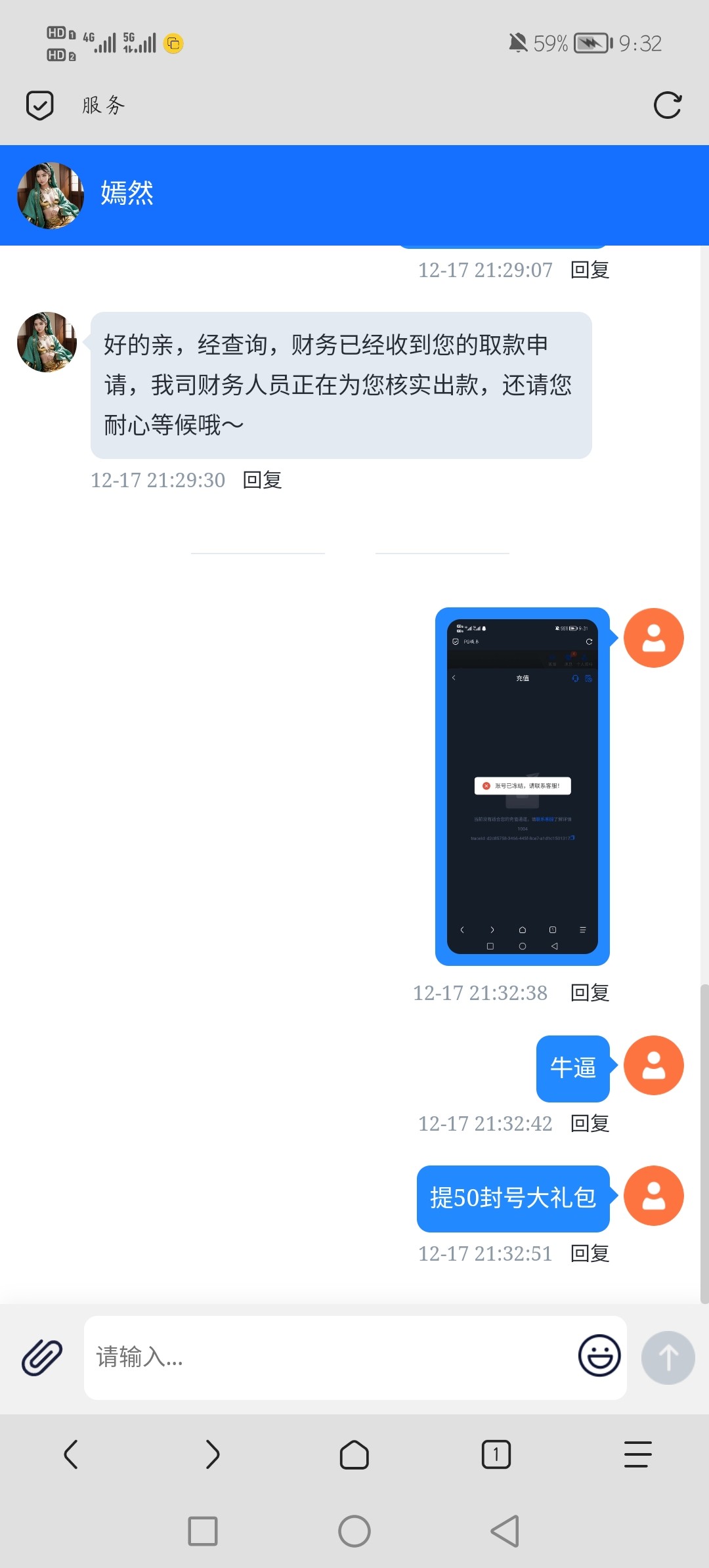Screen dimensions: 709x1568
Task: Tap the system back triangle
Action: pos(505,1531)
